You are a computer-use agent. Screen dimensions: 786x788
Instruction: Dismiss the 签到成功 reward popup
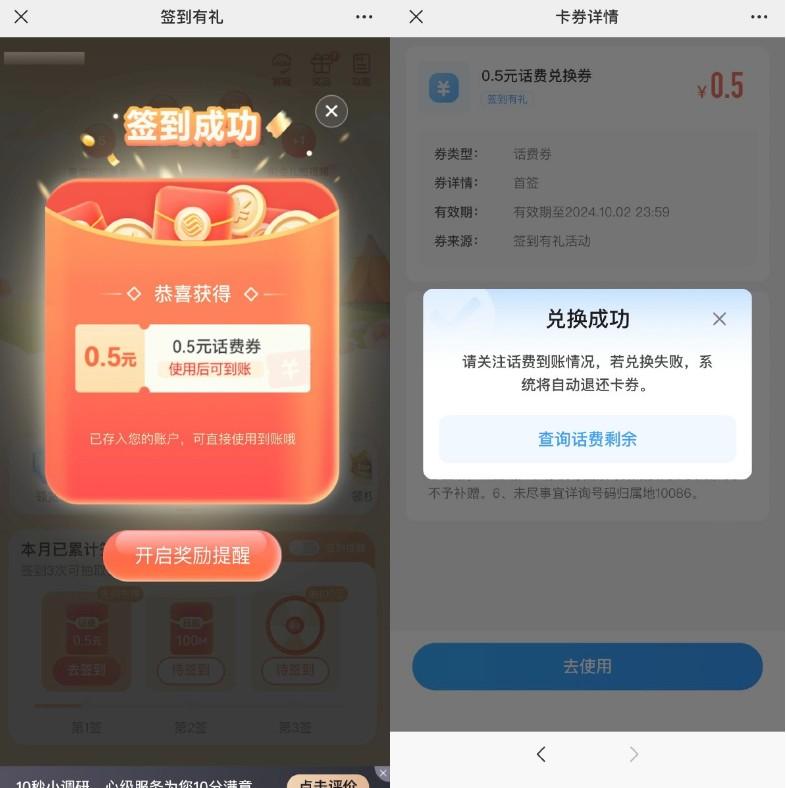click(x=332, y=111)
